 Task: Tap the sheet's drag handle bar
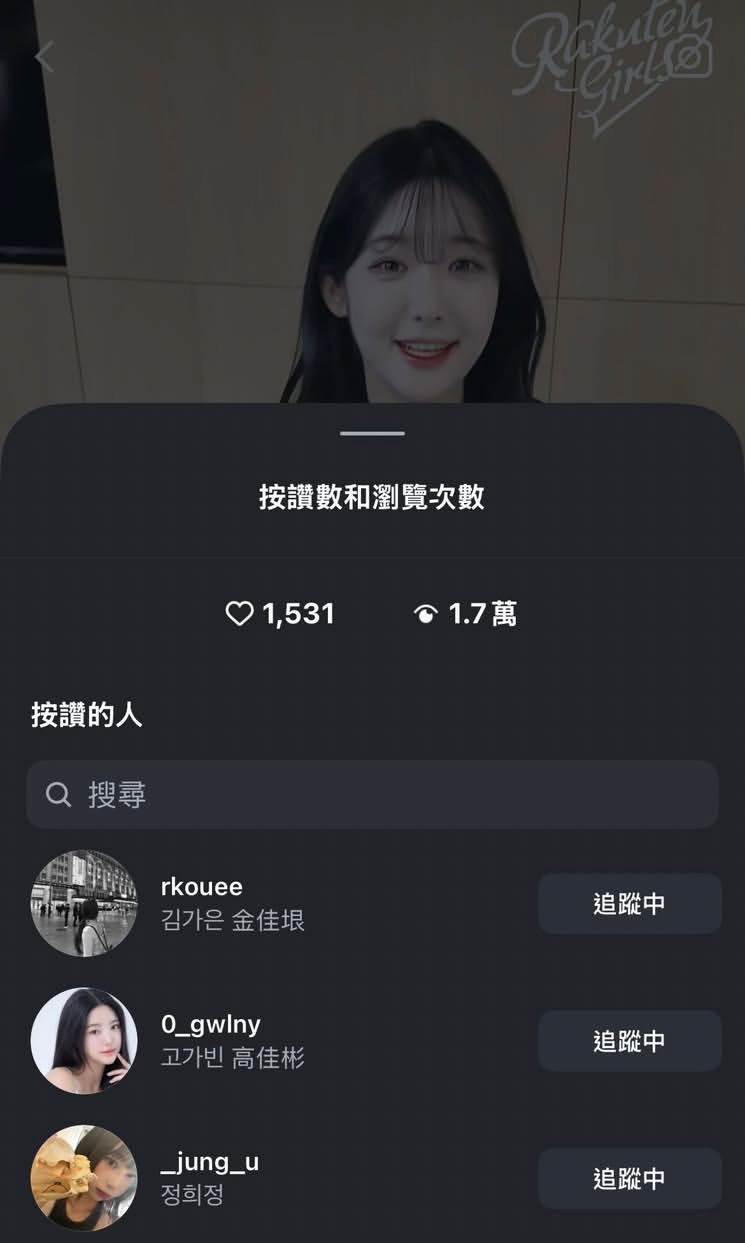point(372,434)
